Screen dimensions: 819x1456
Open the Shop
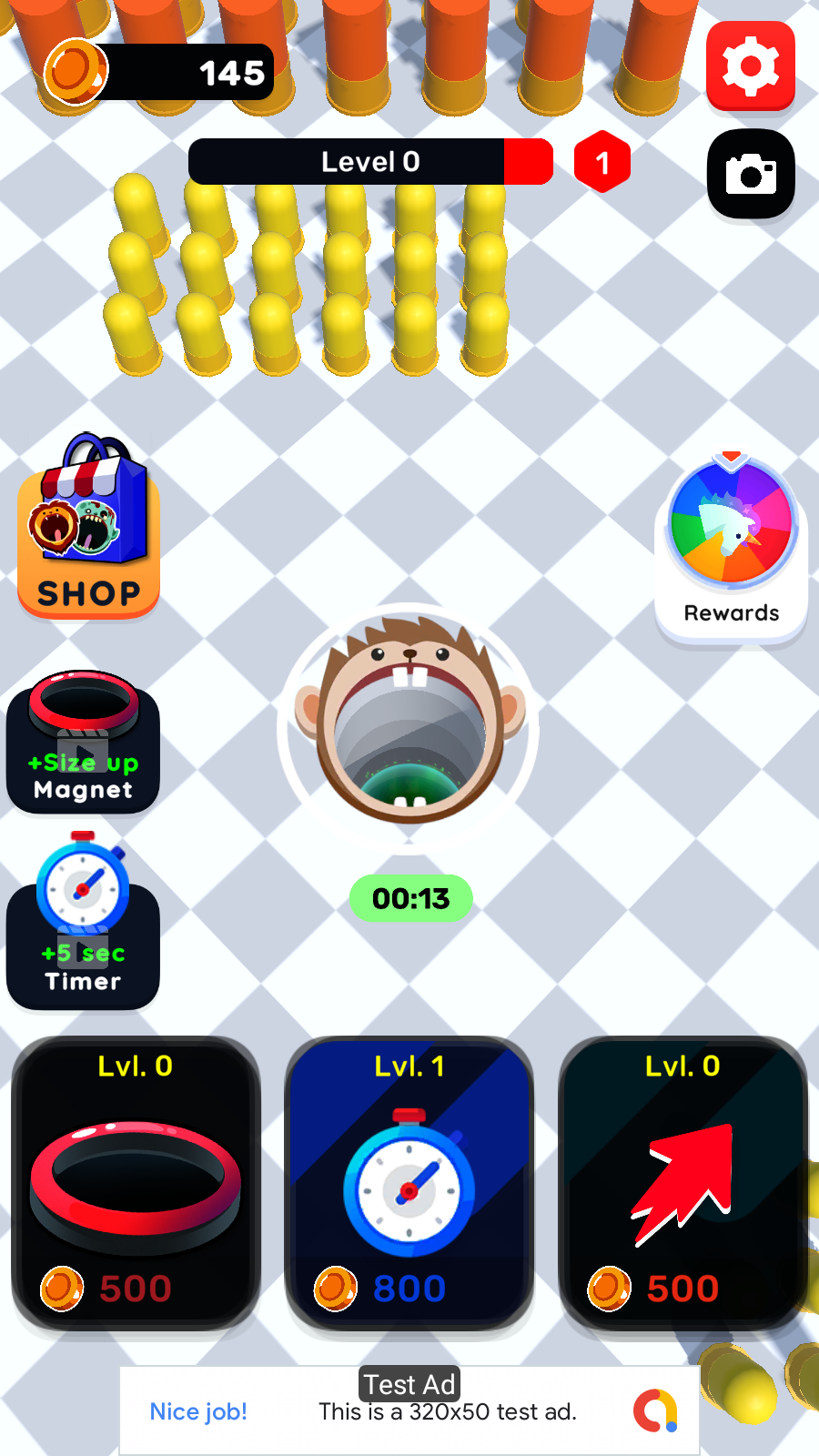[88, 527]
